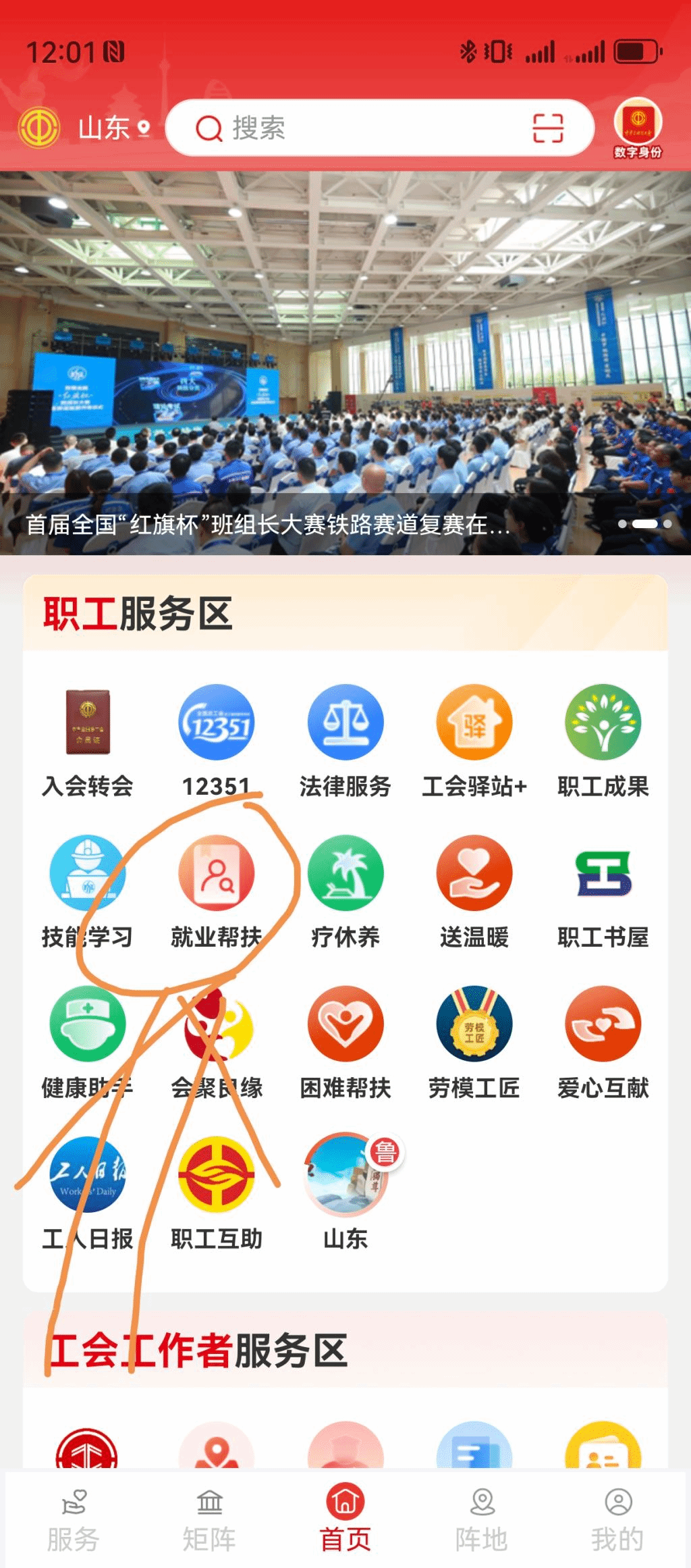Change the 山东 location selector
The height and width of the screenshot is (1568, 691).
(111, 128)
